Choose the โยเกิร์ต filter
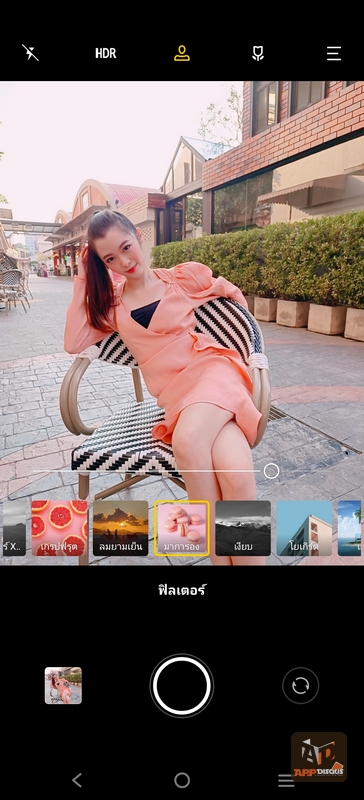The width and height of the screenshot is (364, 800). [x=304, y=528]
